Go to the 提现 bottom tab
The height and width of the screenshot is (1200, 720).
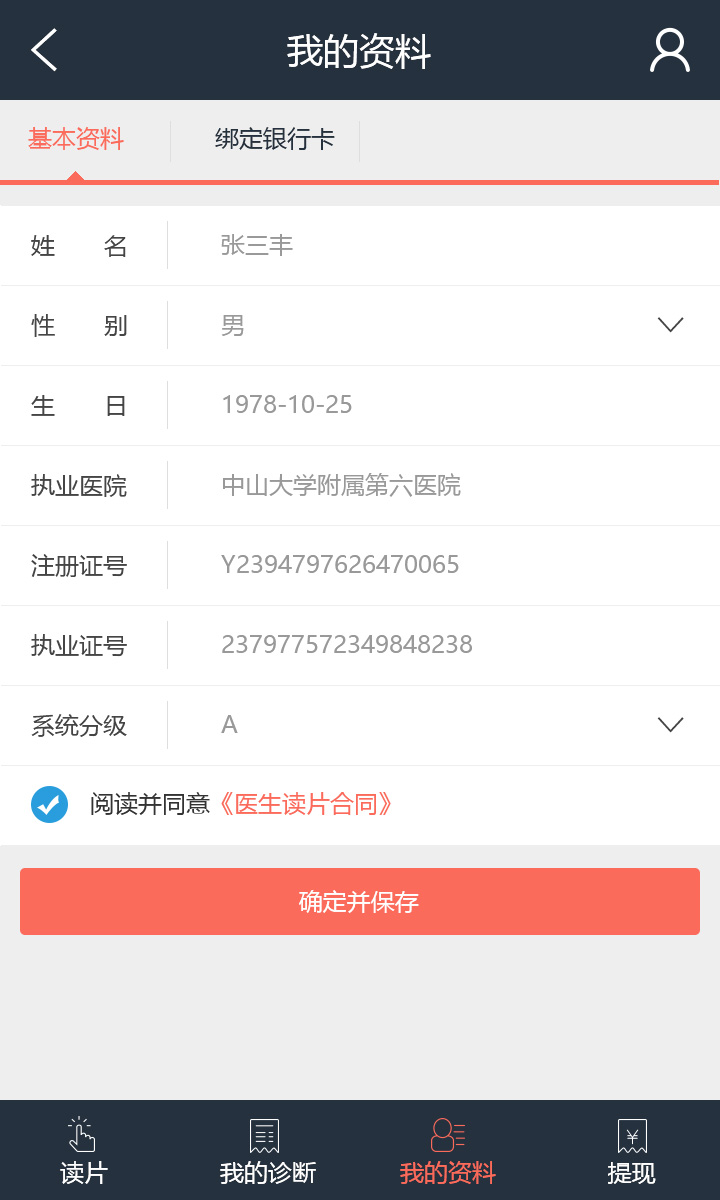click(632, 1151)
